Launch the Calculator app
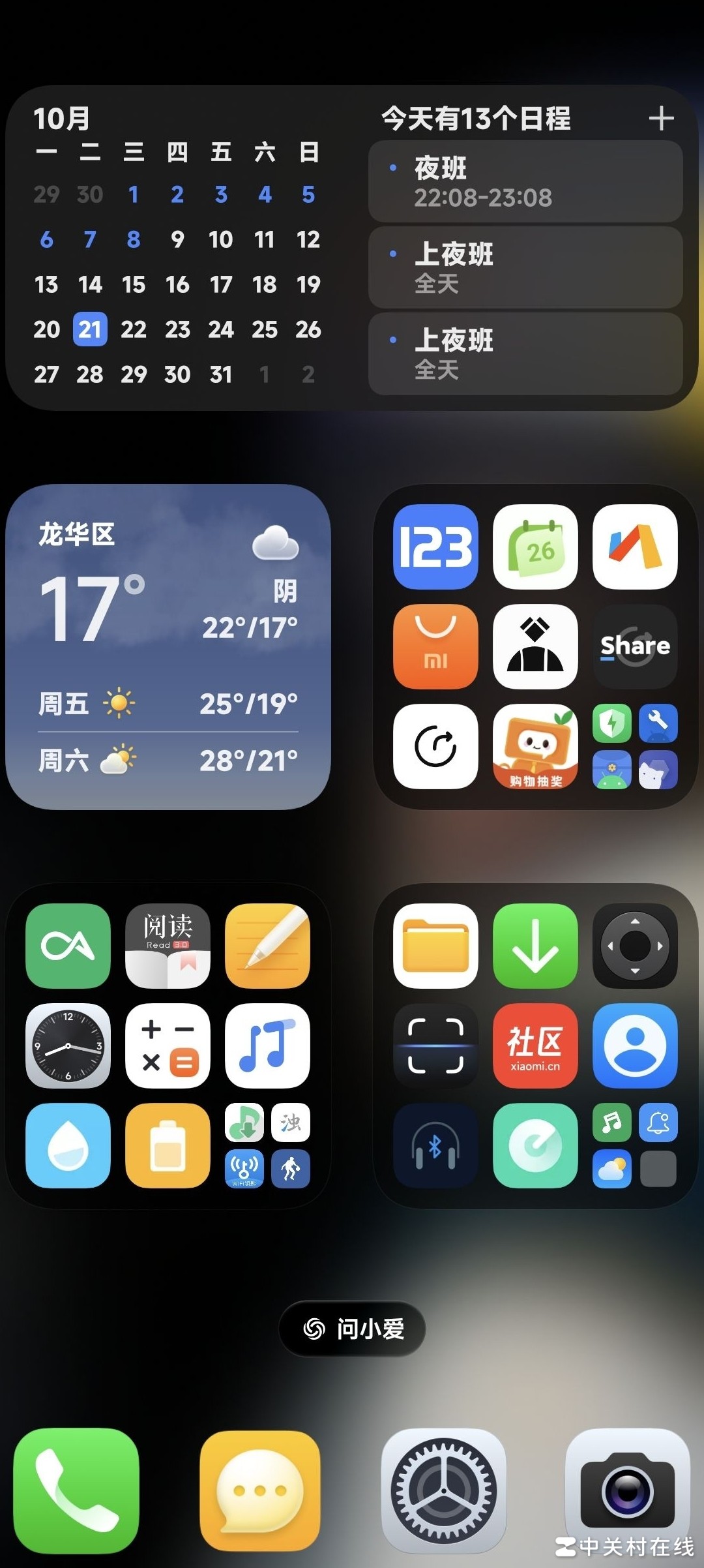 168,1046
